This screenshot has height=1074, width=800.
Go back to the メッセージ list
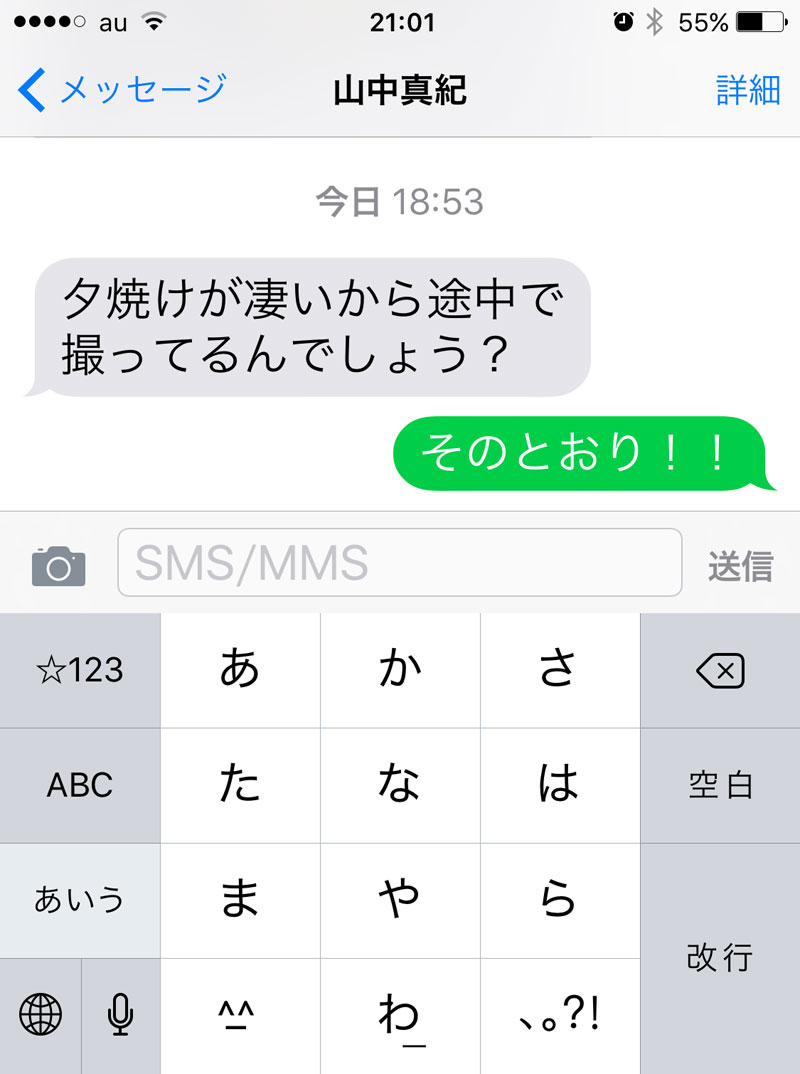click(x=122, y=91)
